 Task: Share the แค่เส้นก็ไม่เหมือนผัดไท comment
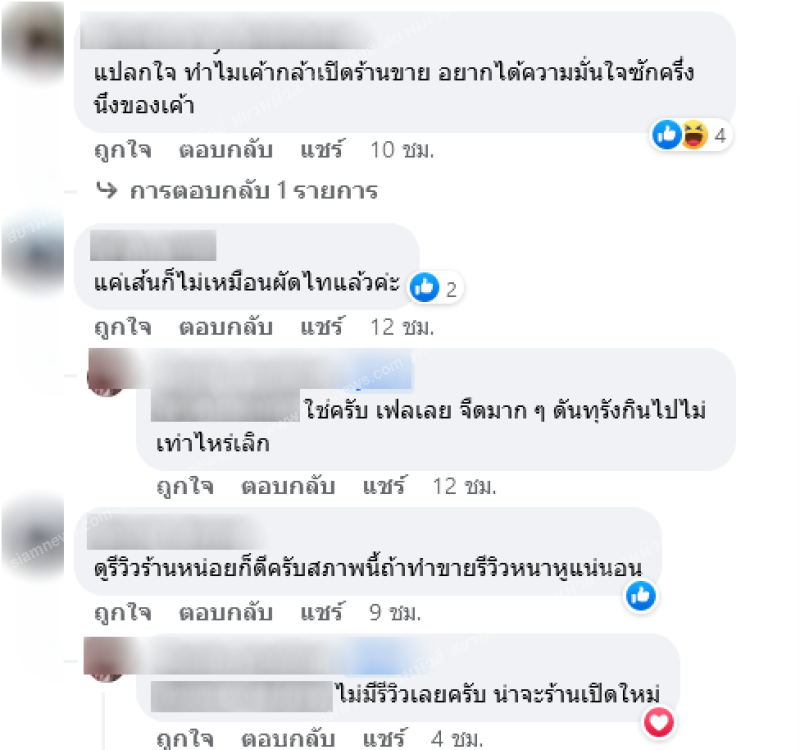click(x=321, y=327)
